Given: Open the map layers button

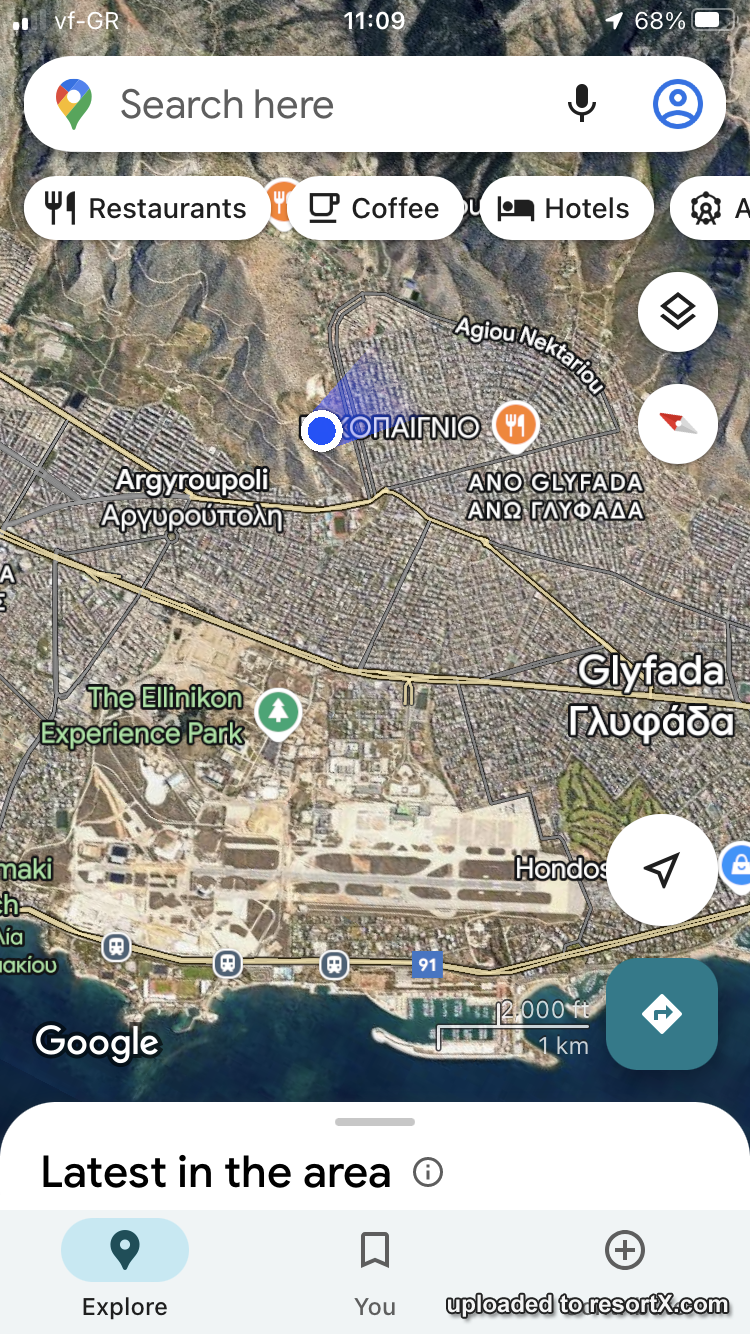Looking at the screenshot, I should tap(678, 312).
